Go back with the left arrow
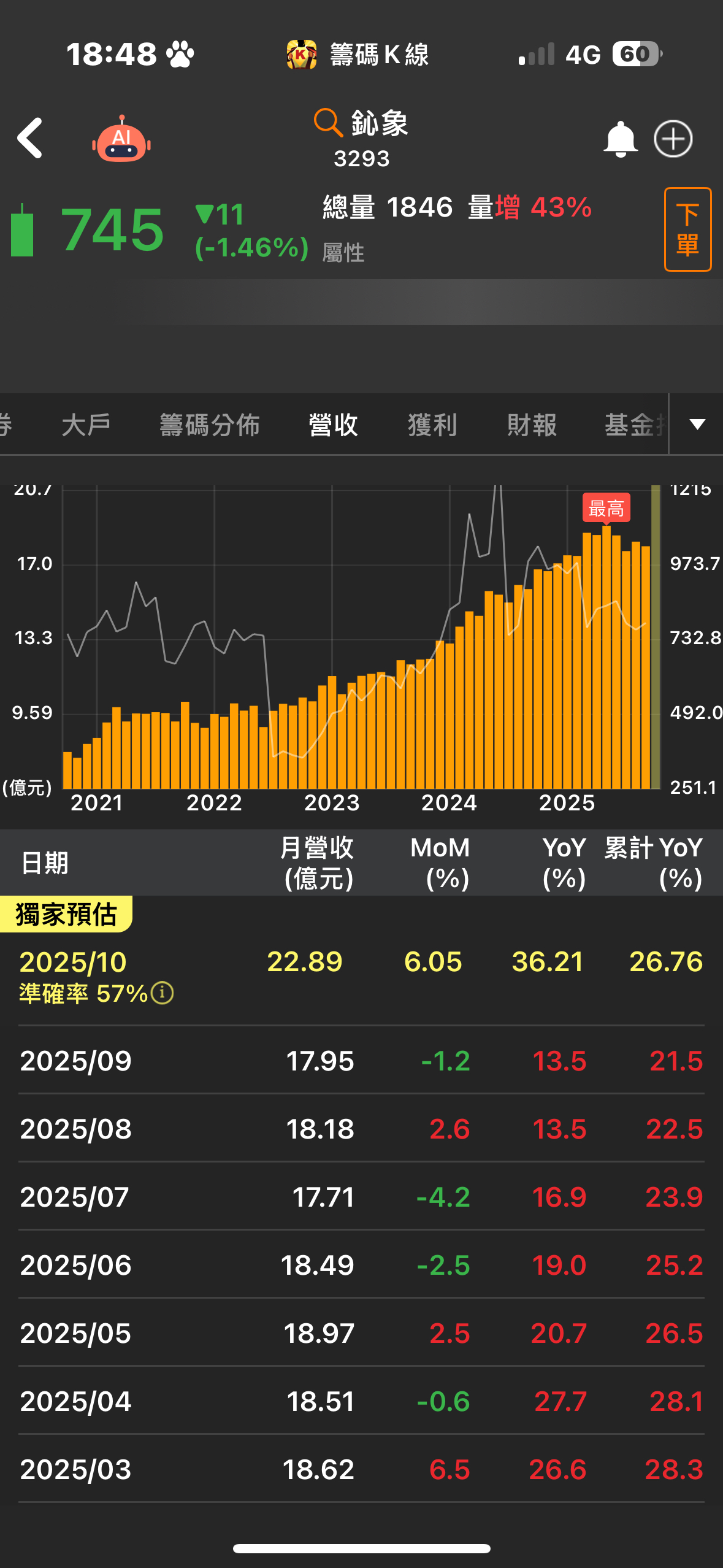Screen dimensions: 723x1568 point(31,139)
